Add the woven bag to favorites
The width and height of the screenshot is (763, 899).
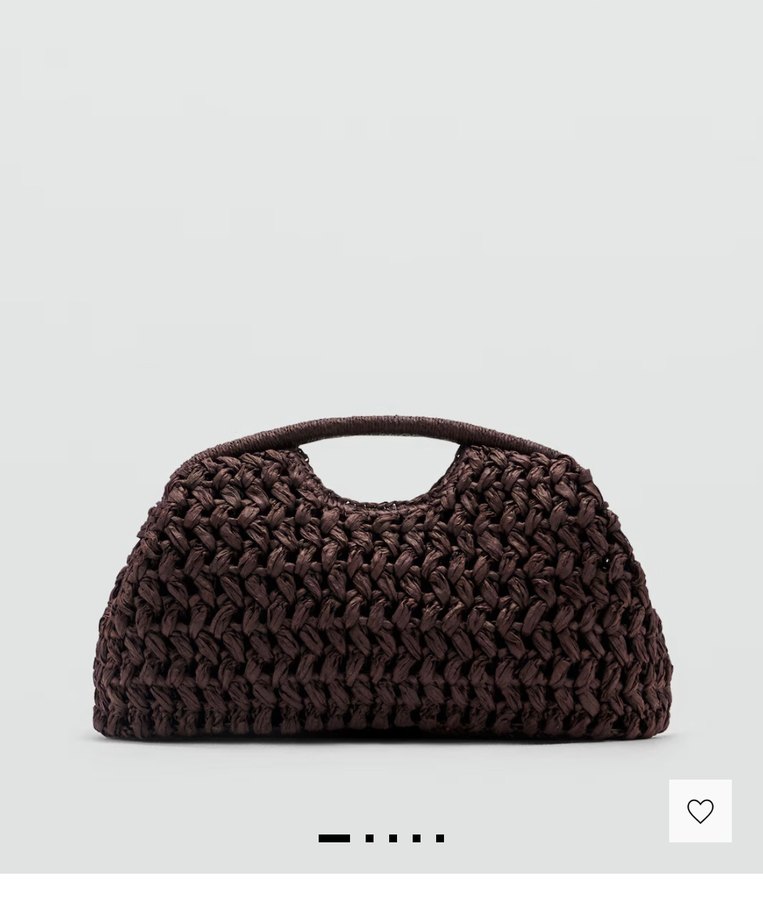click(x=700, y=811)
